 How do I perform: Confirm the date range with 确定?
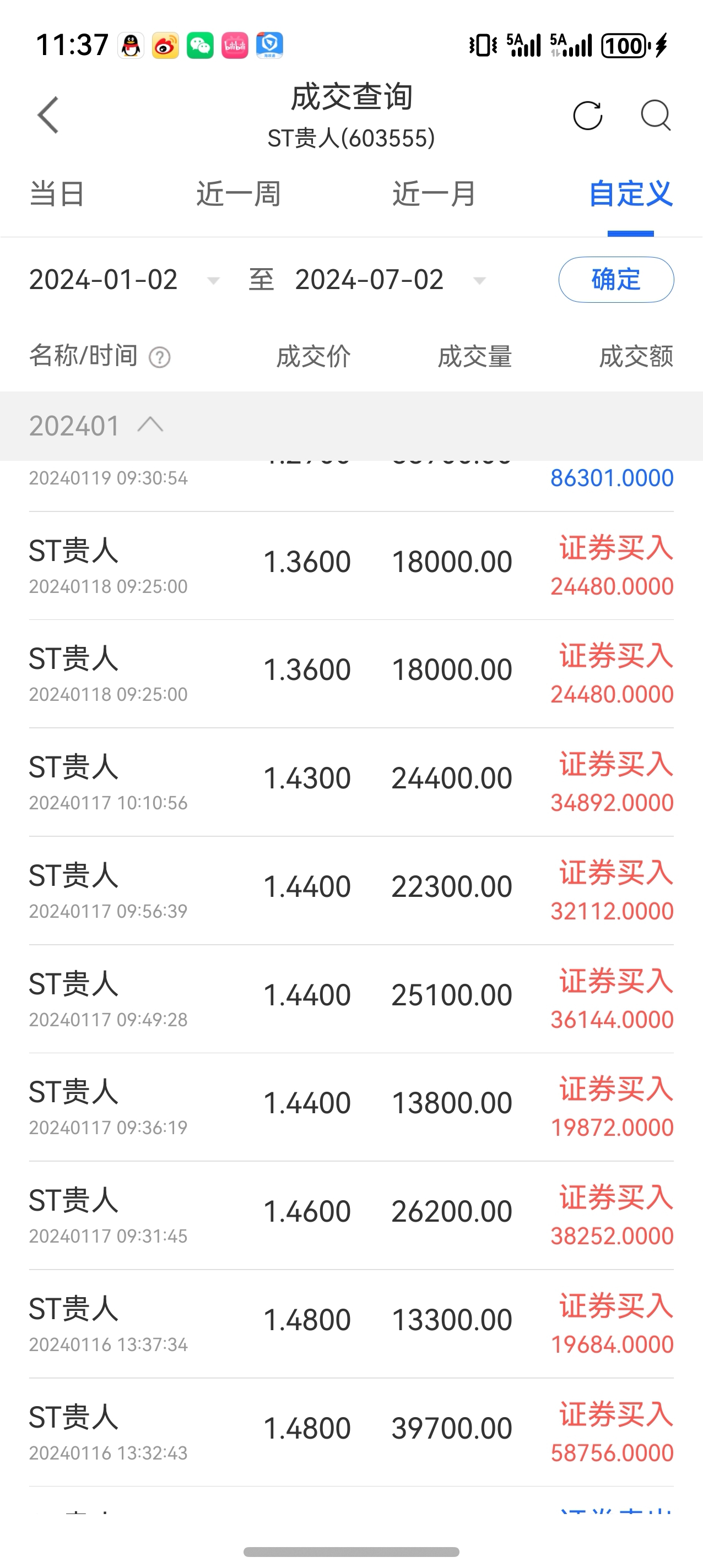[616, 279]
